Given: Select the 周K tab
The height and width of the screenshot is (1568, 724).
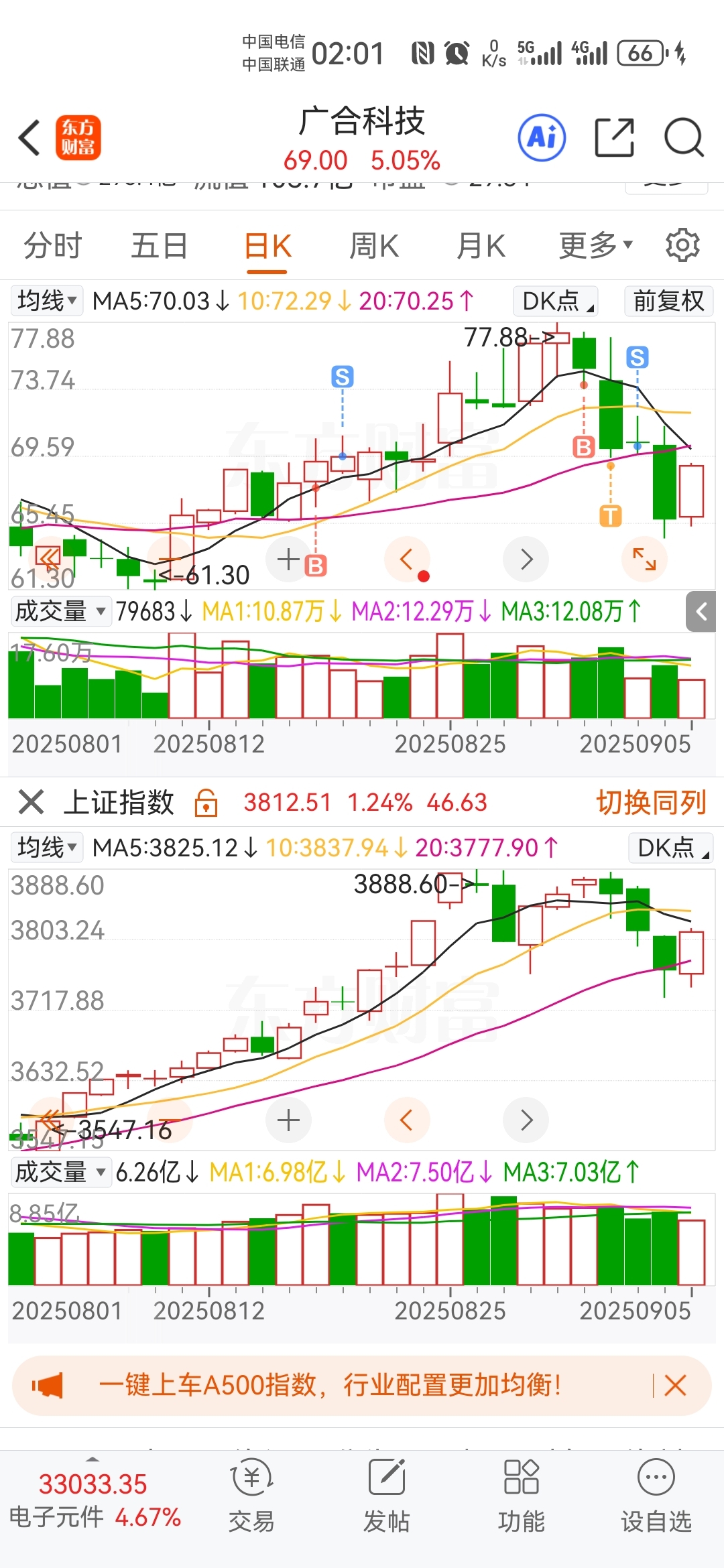Looking at the screenshot, I should (x=374, y=245).
